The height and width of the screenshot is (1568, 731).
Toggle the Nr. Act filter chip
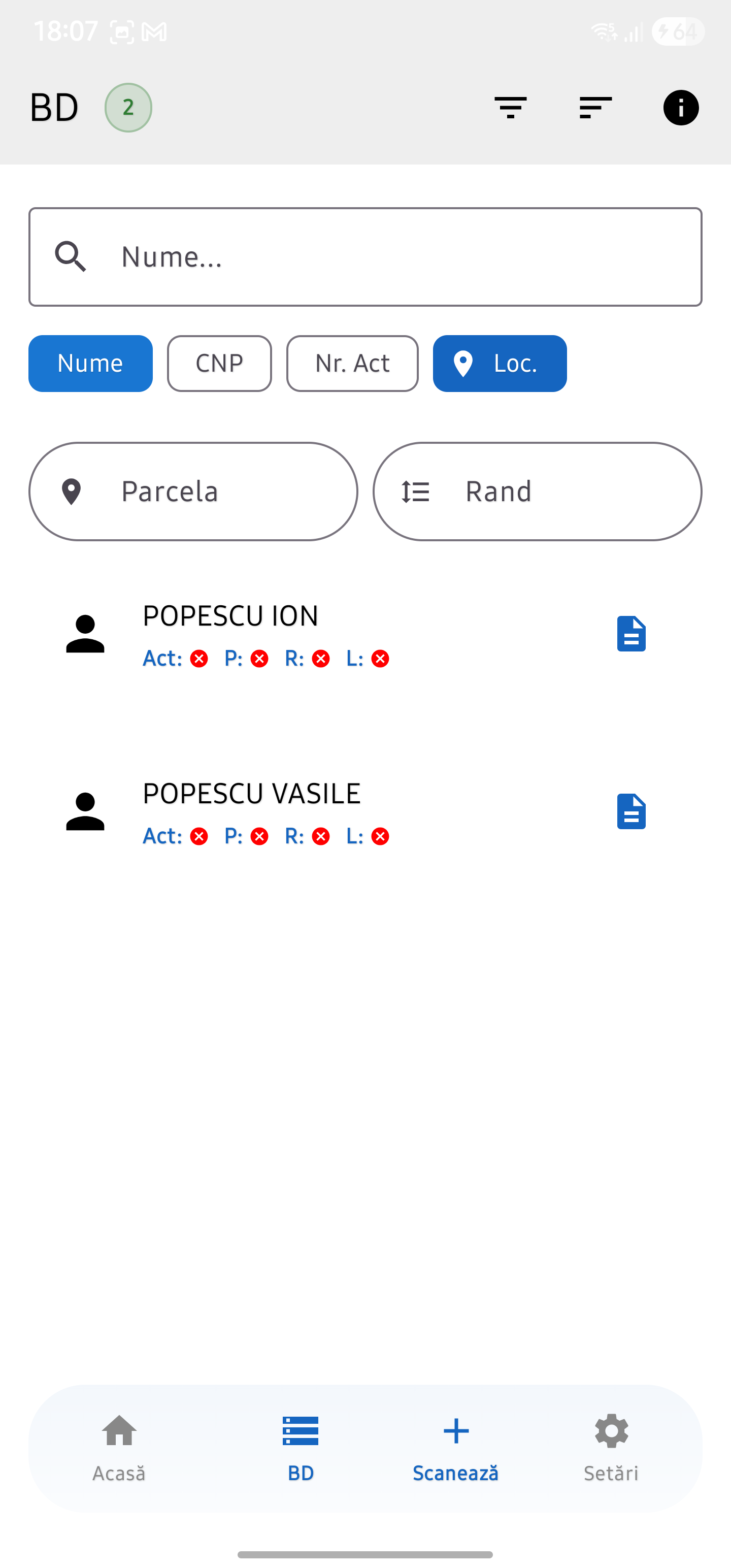click(x=352, y=364)
